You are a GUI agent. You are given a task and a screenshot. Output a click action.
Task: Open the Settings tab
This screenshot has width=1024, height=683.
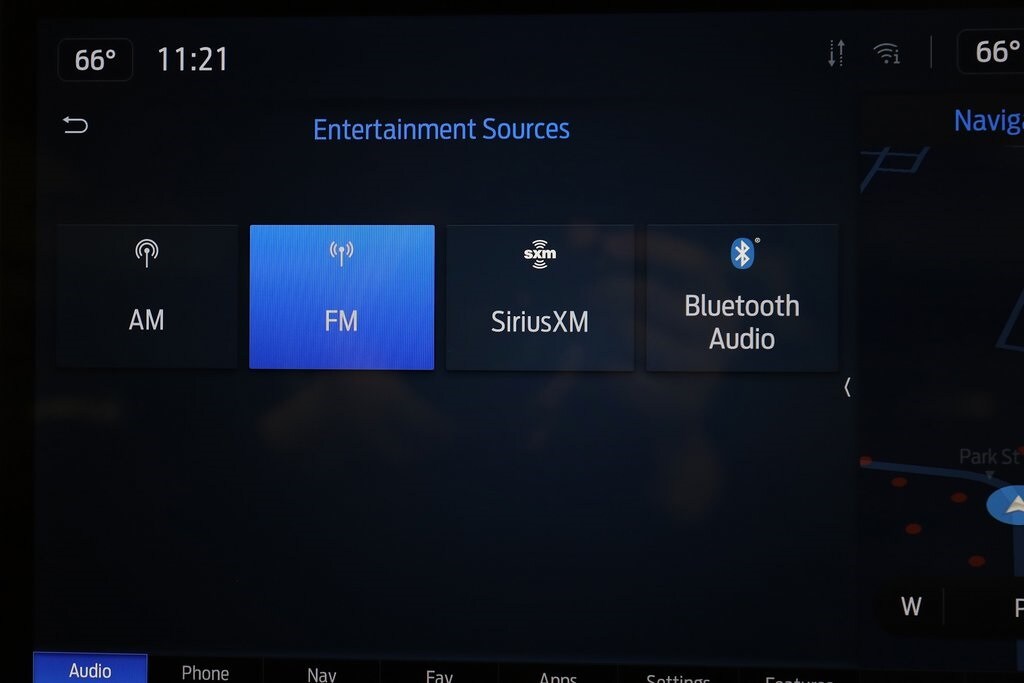(678, 678)
